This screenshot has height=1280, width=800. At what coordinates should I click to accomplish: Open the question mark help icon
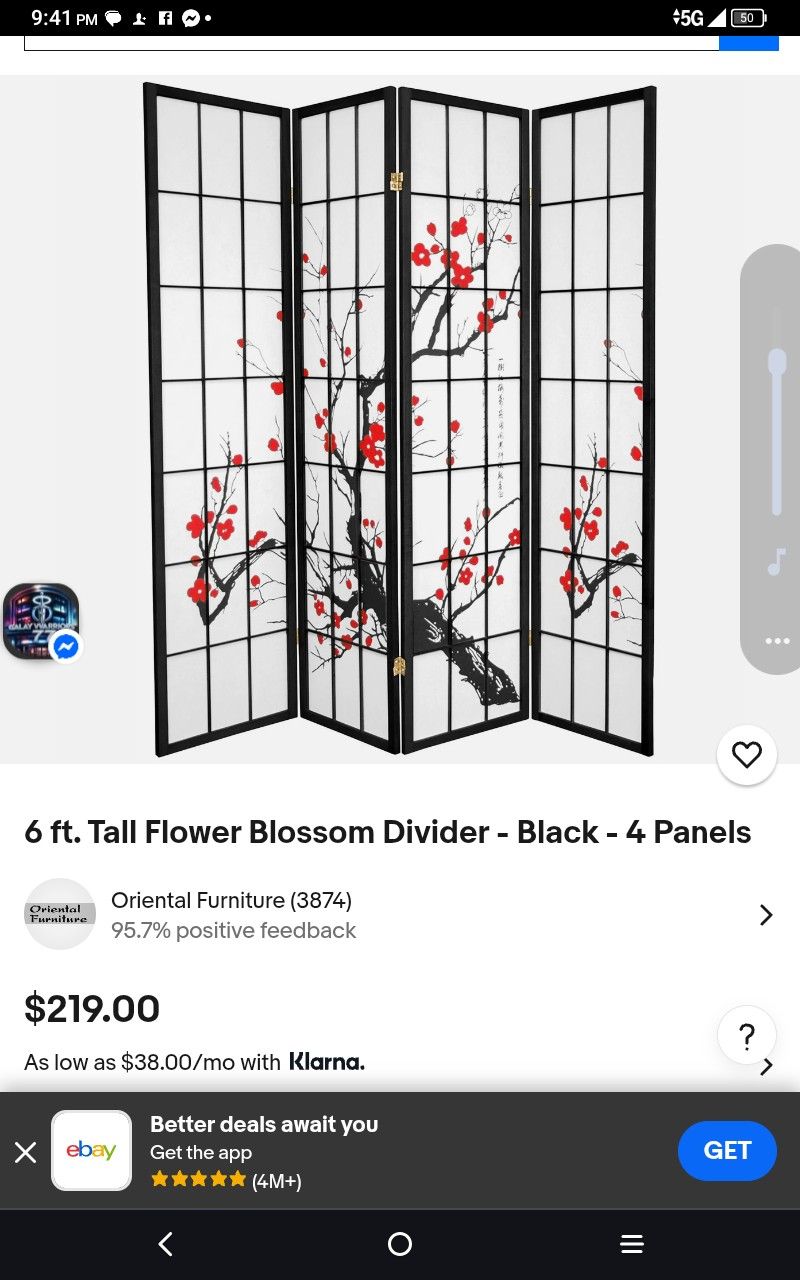(747, 1036)
